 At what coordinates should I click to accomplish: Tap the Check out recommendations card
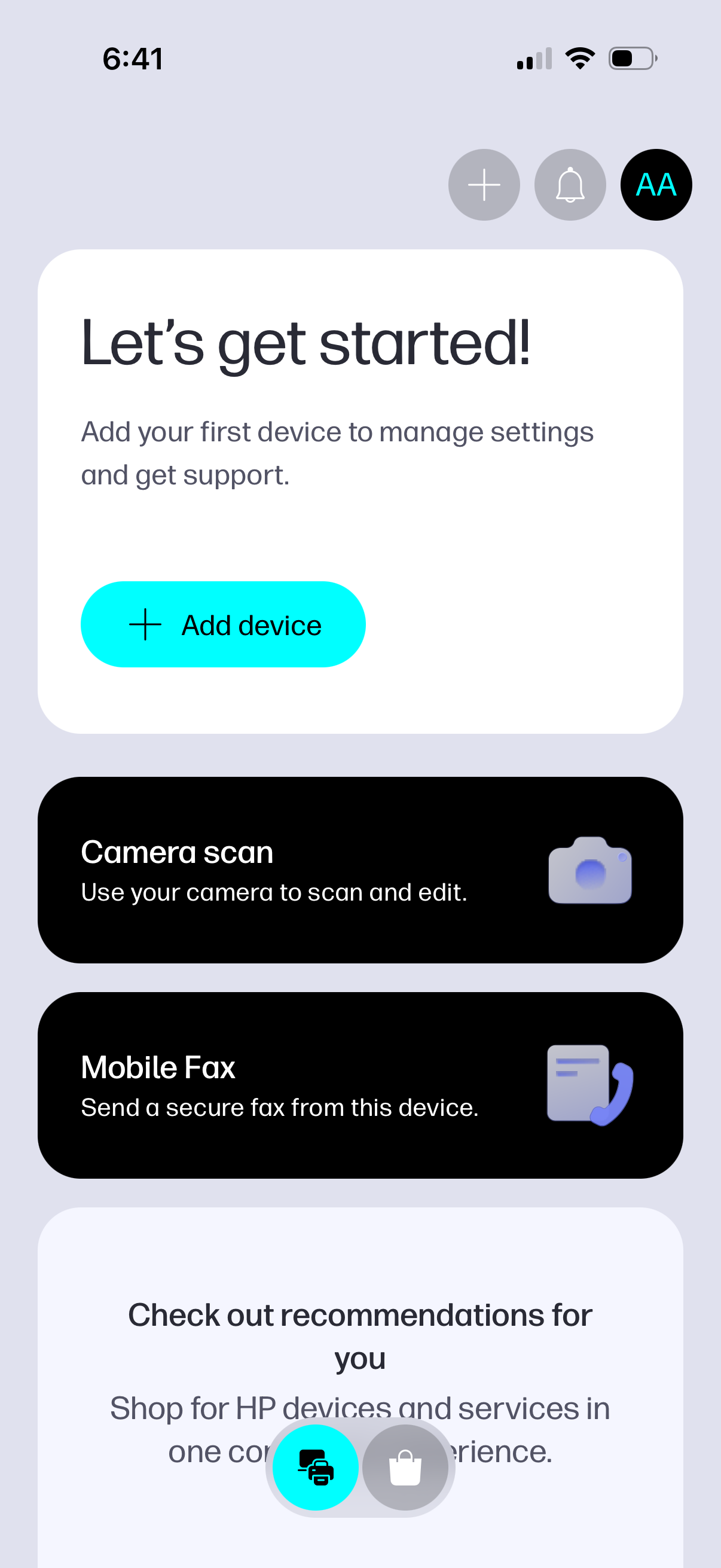click(x=360, y=1339)
